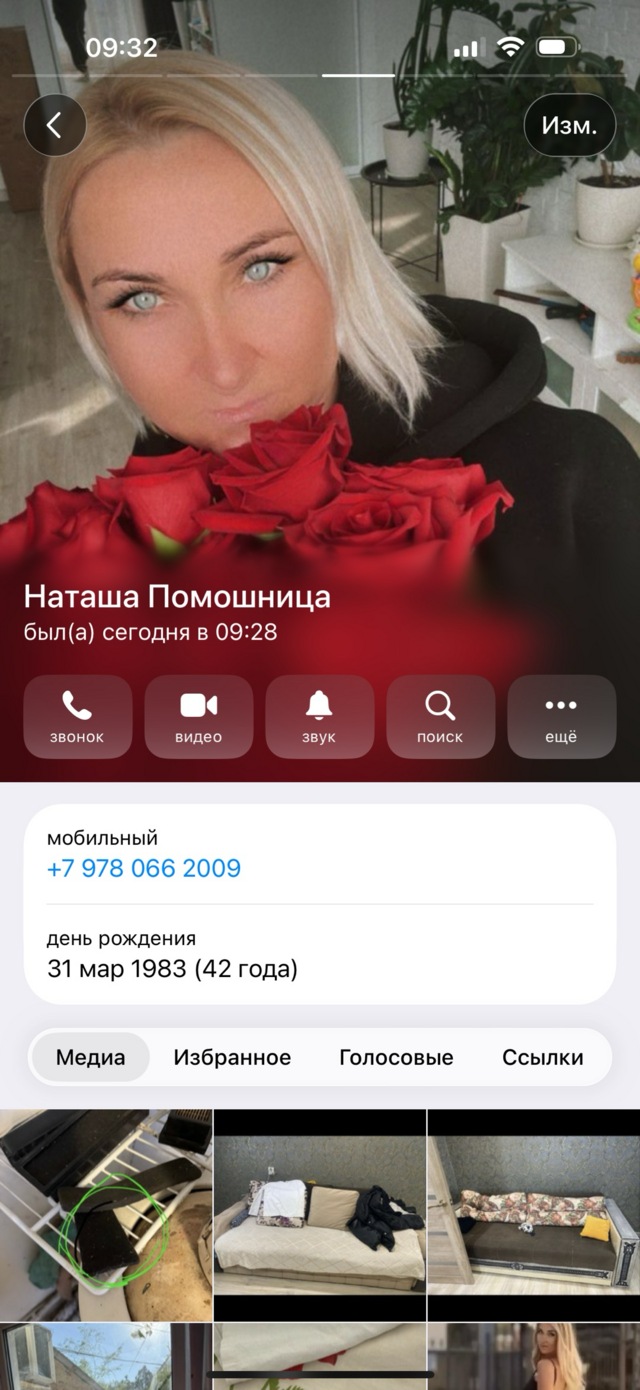Open the media photo with green circle
Screen dimensions: 640x1390
point(106,1214)
